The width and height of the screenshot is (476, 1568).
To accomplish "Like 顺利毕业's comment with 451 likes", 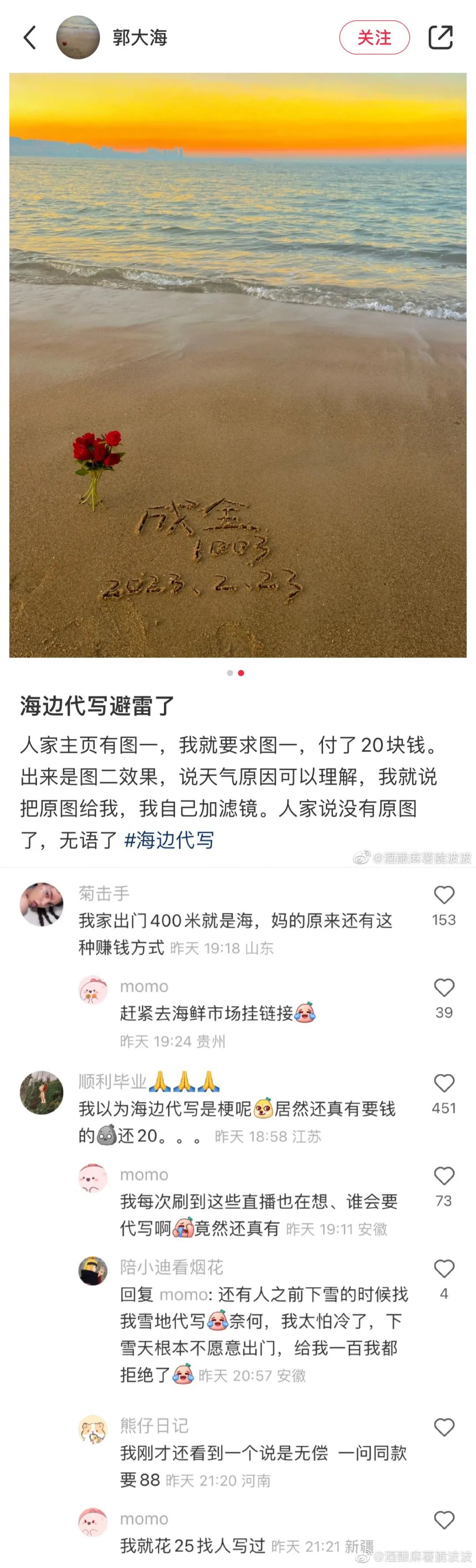I will coord(444,1083).
